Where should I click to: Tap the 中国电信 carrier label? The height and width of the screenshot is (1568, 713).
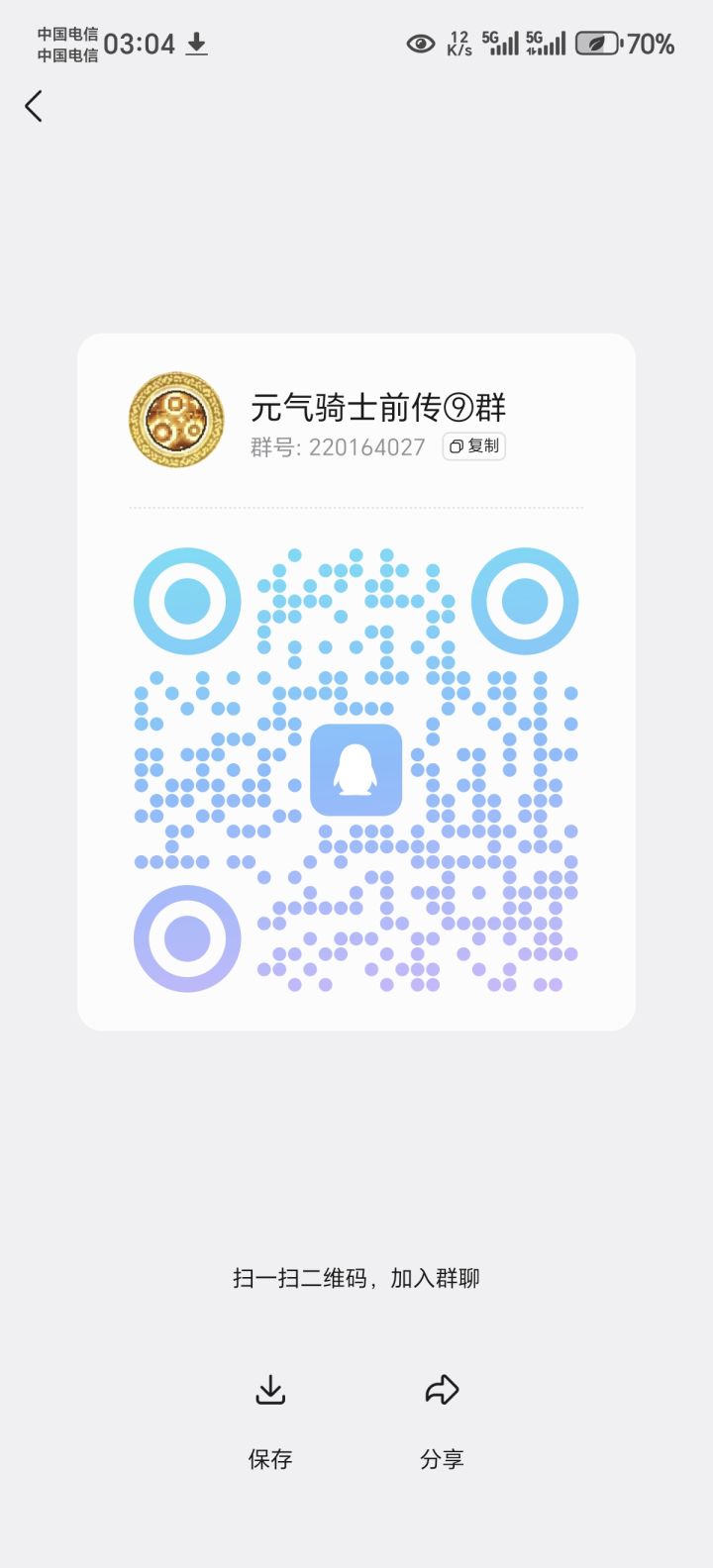[65, 33]
